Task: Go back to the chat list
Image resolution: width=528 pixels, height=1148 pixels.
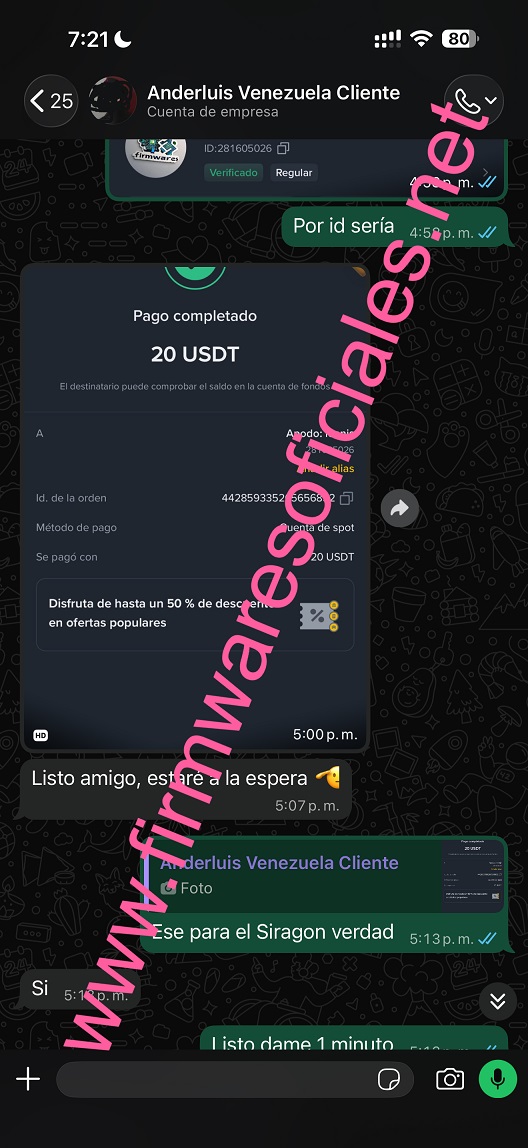Action: point(51,100)
